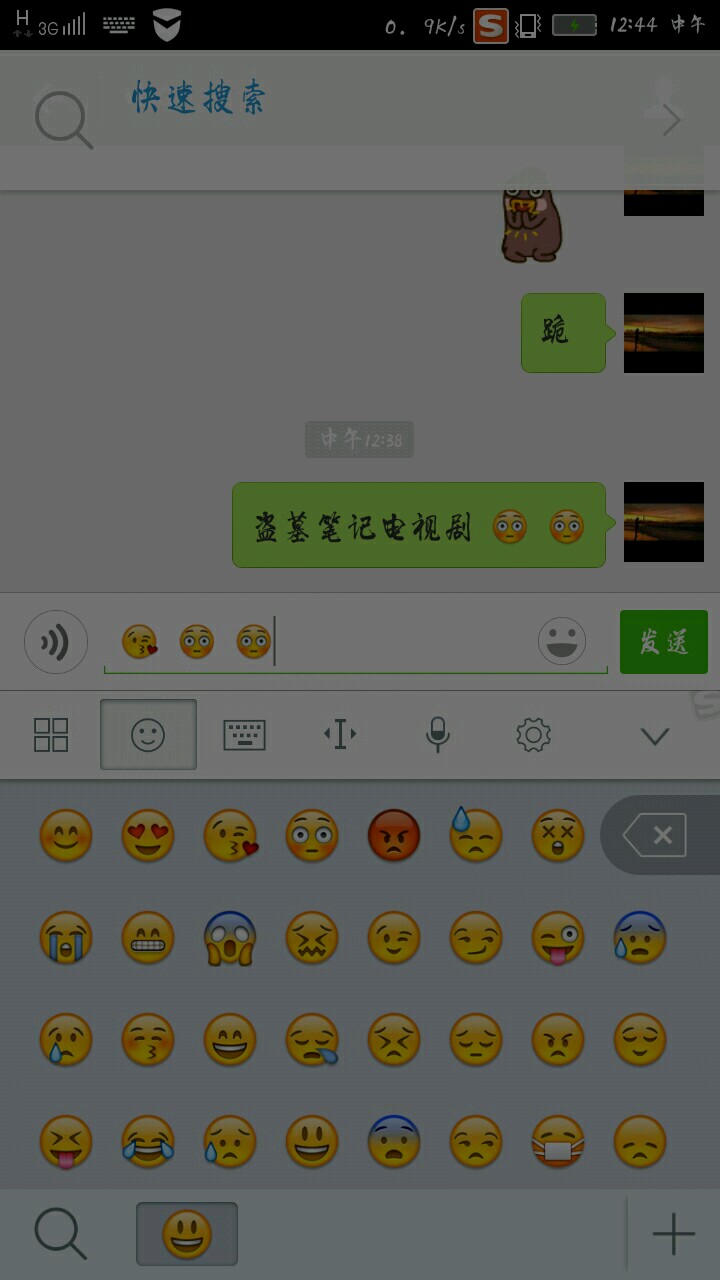Open the keyboard grid menu

coord(51,735)
